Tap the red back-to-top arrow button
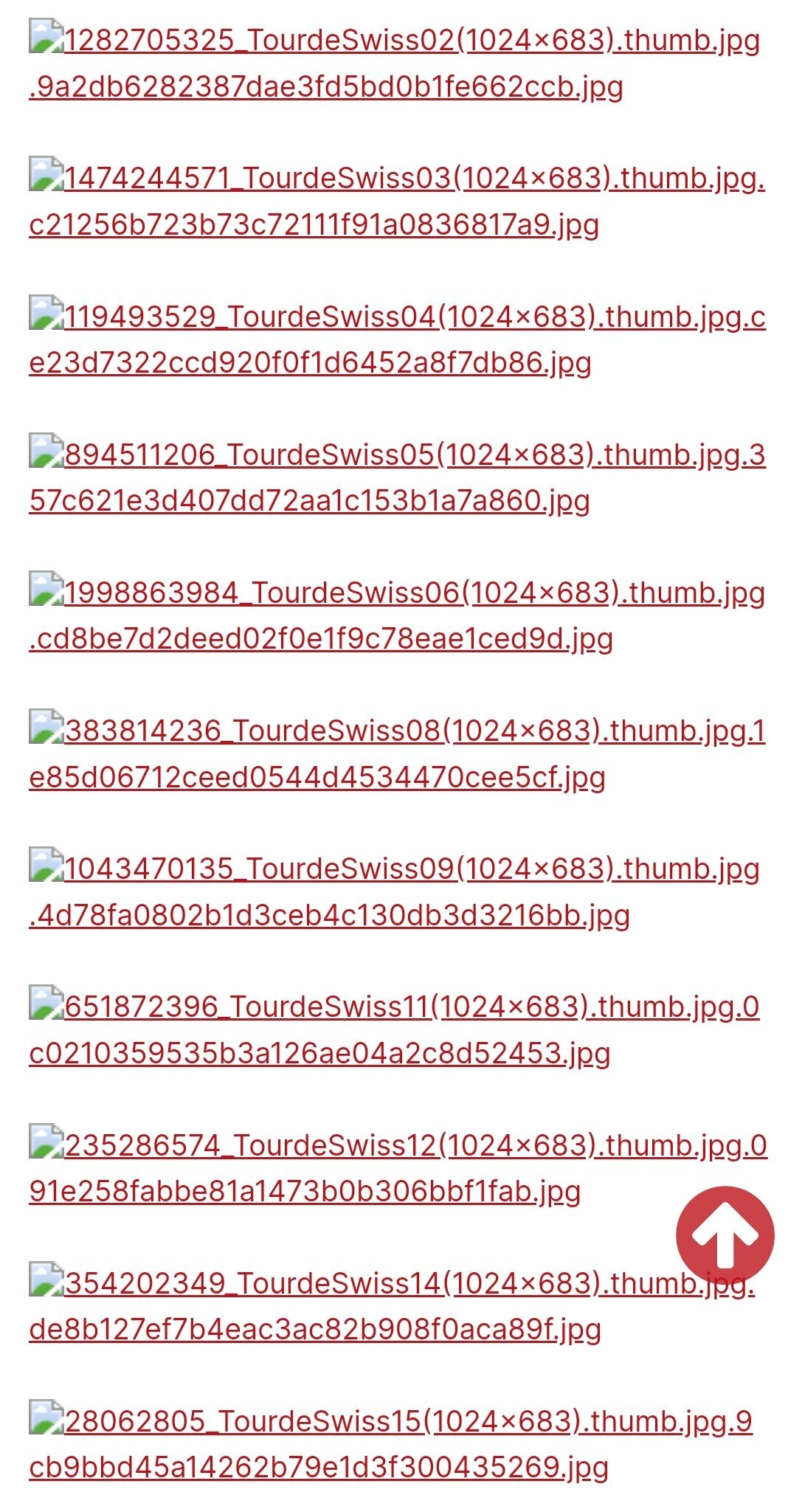The height and width of the screenshot is (1512, 788). [725, 1235]
